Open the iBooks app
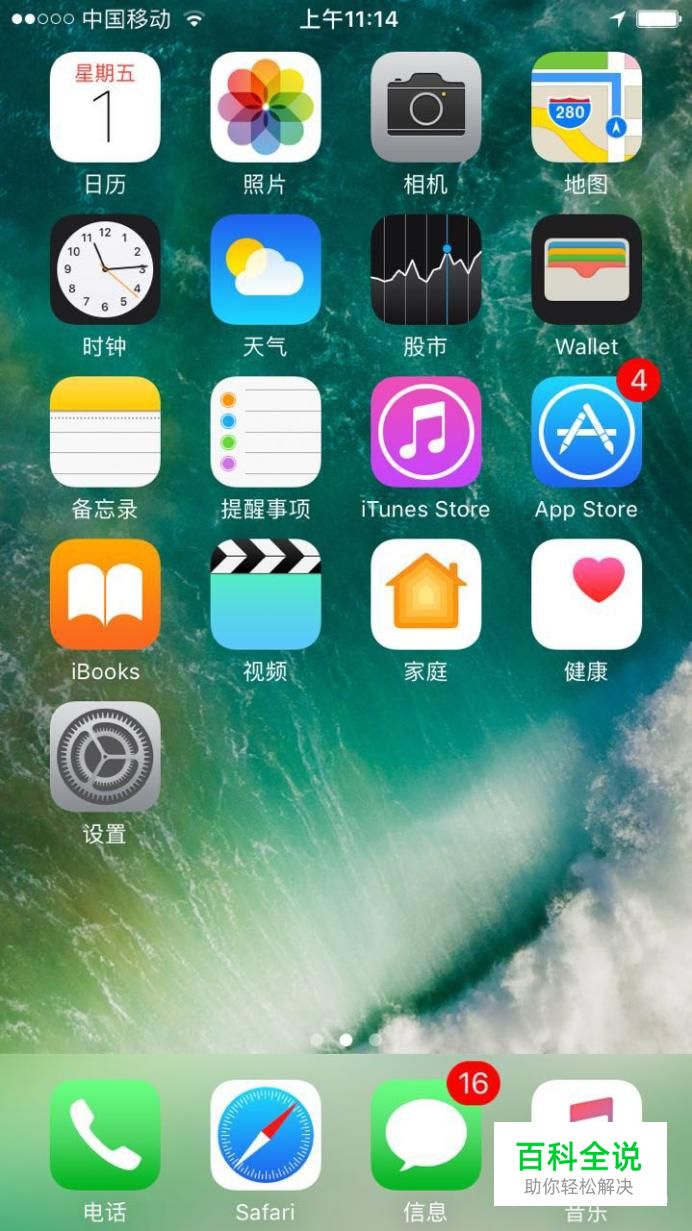 tap(105, 594)
